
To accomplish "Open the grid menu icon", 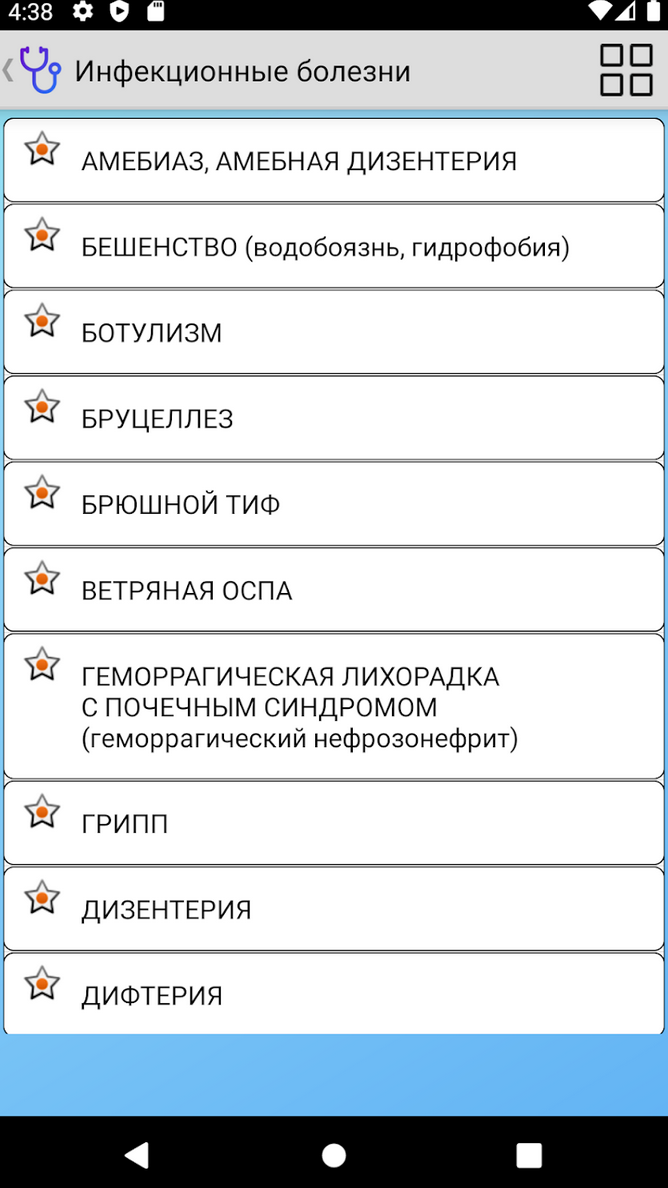I will pos(626,70).
